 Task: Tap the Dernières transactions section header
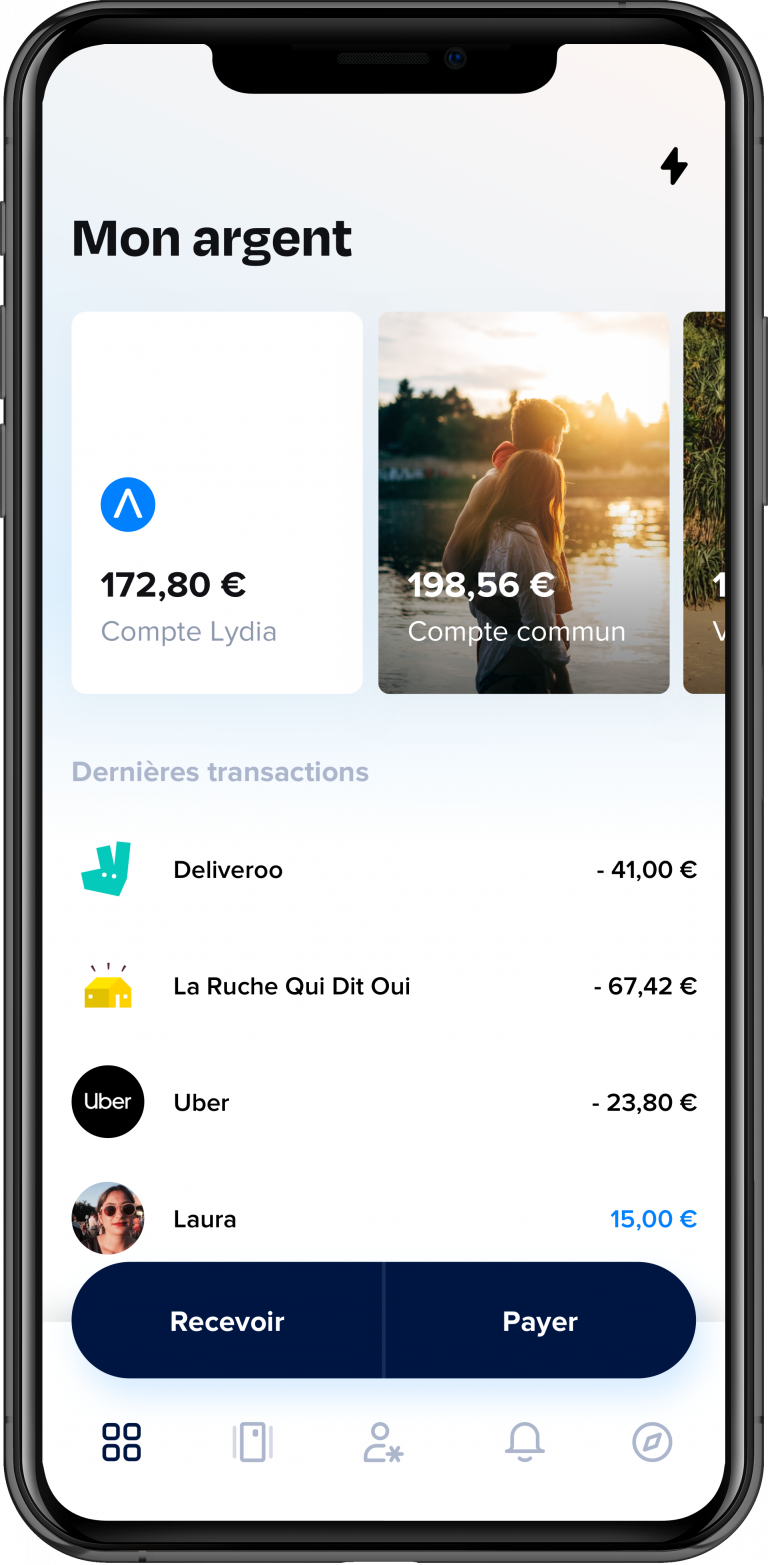coord(220,771)
